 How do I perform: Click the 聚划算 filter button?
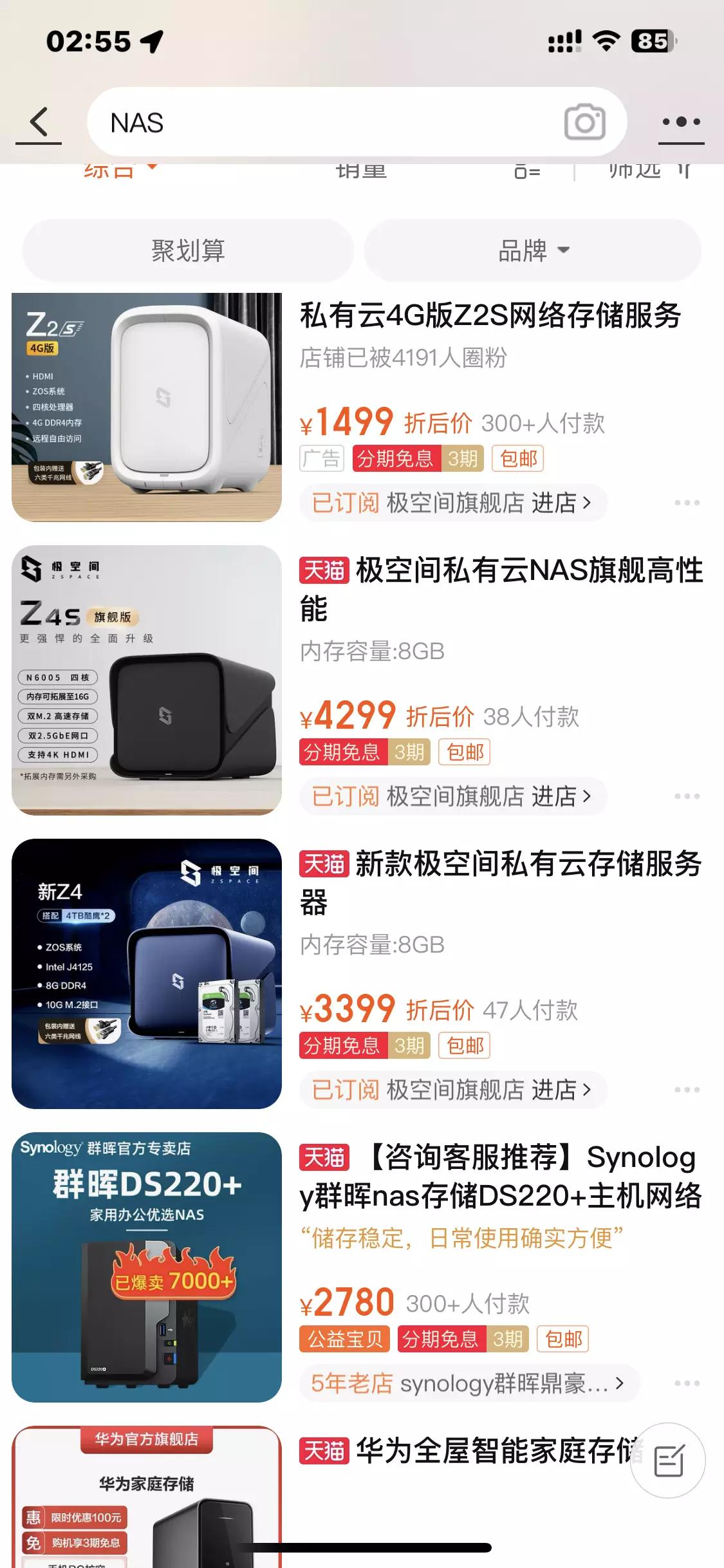click(189, 251)
